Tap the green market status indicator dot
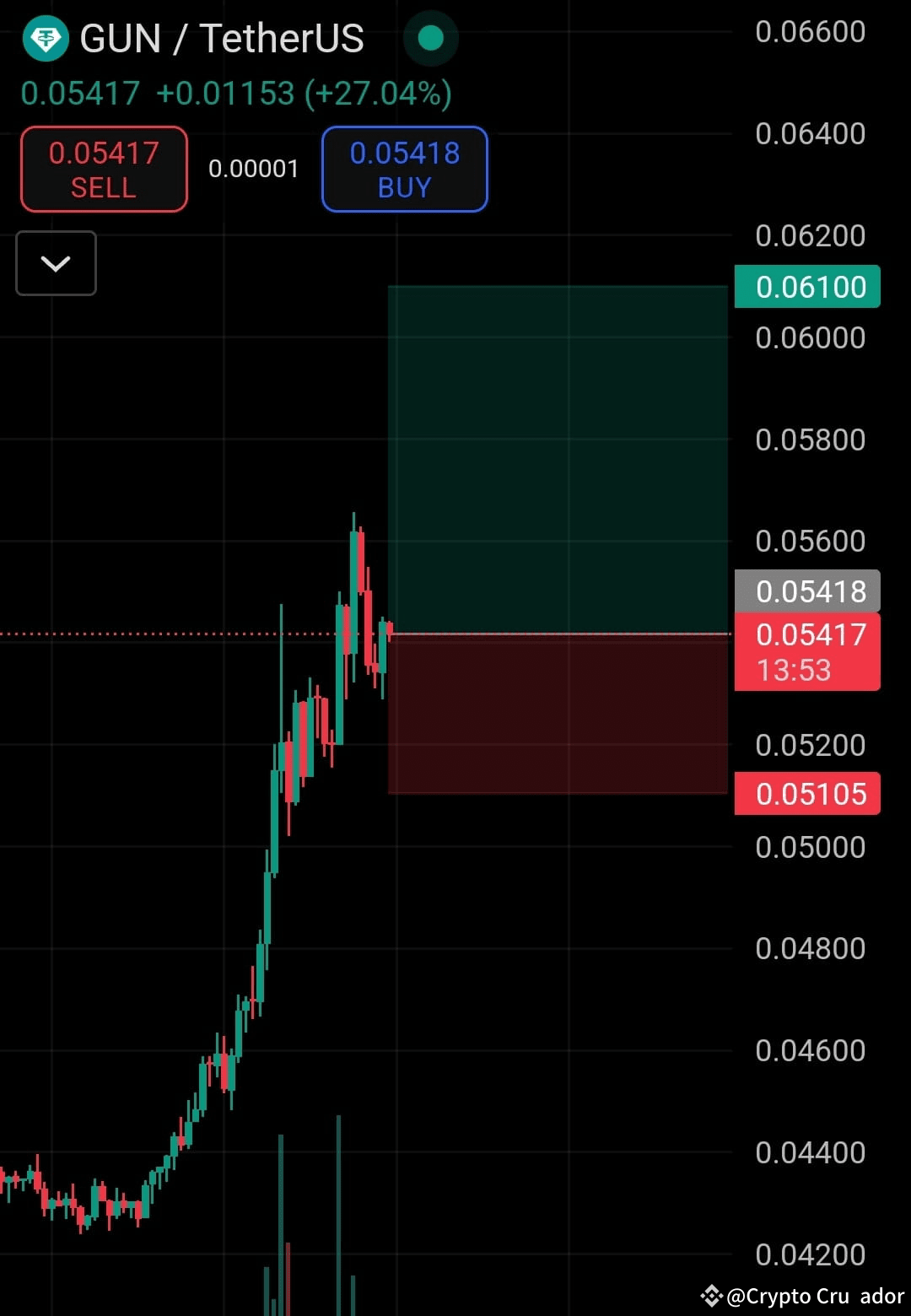The image size is (911, 1316). coord(431,39)
